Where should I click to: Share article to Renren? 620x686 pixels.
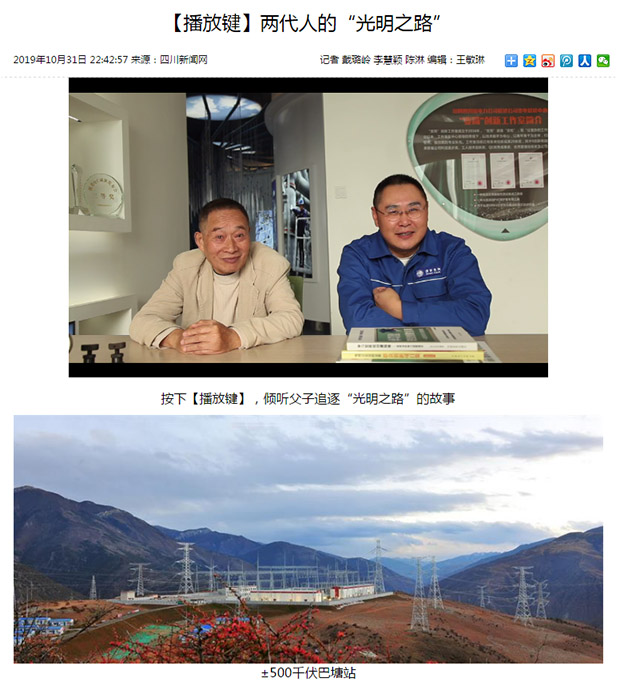(585, 60)
